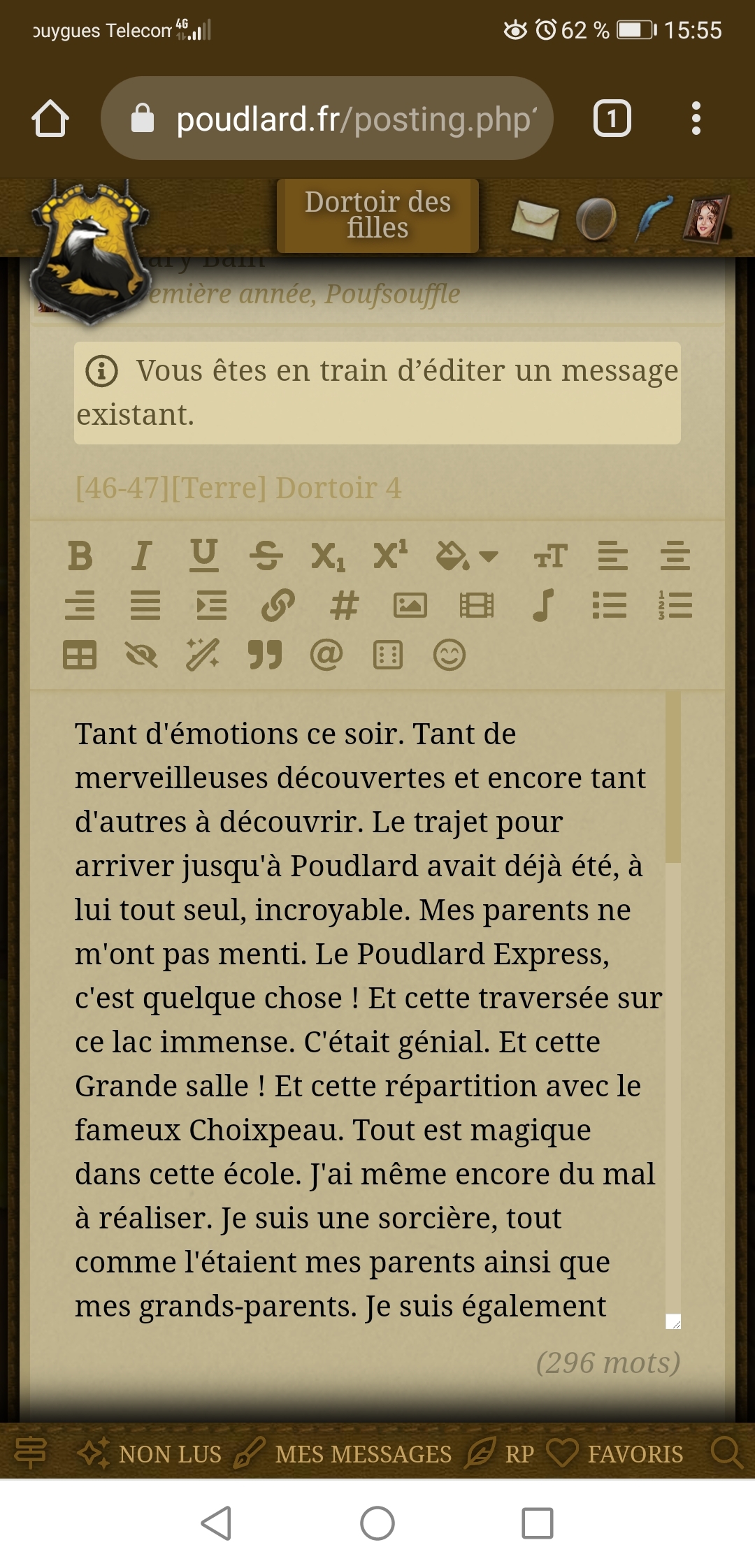Apply strikethrough formatting

point(266,556)
